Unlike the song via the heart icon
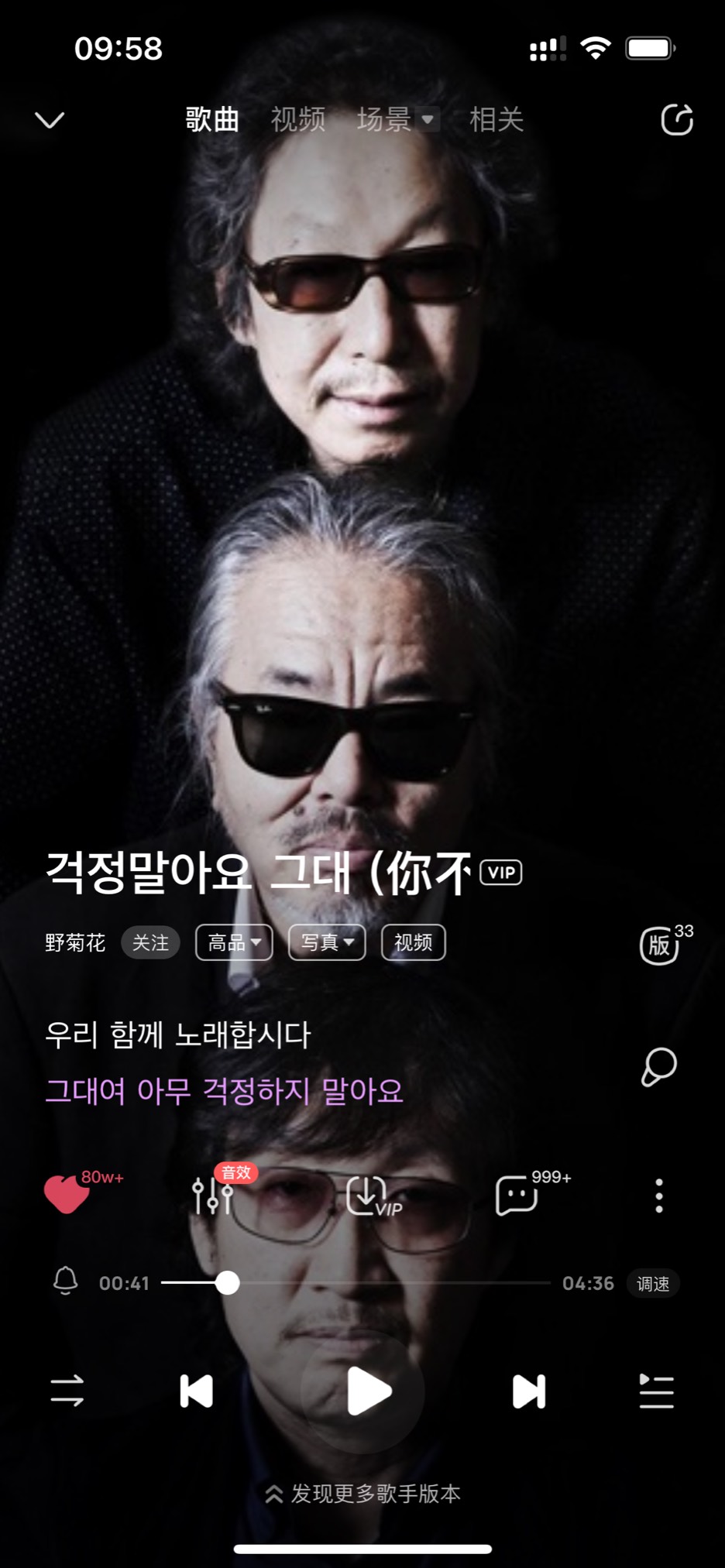The width and height of the screenshot is (725, 1568). pos(68,1194)
